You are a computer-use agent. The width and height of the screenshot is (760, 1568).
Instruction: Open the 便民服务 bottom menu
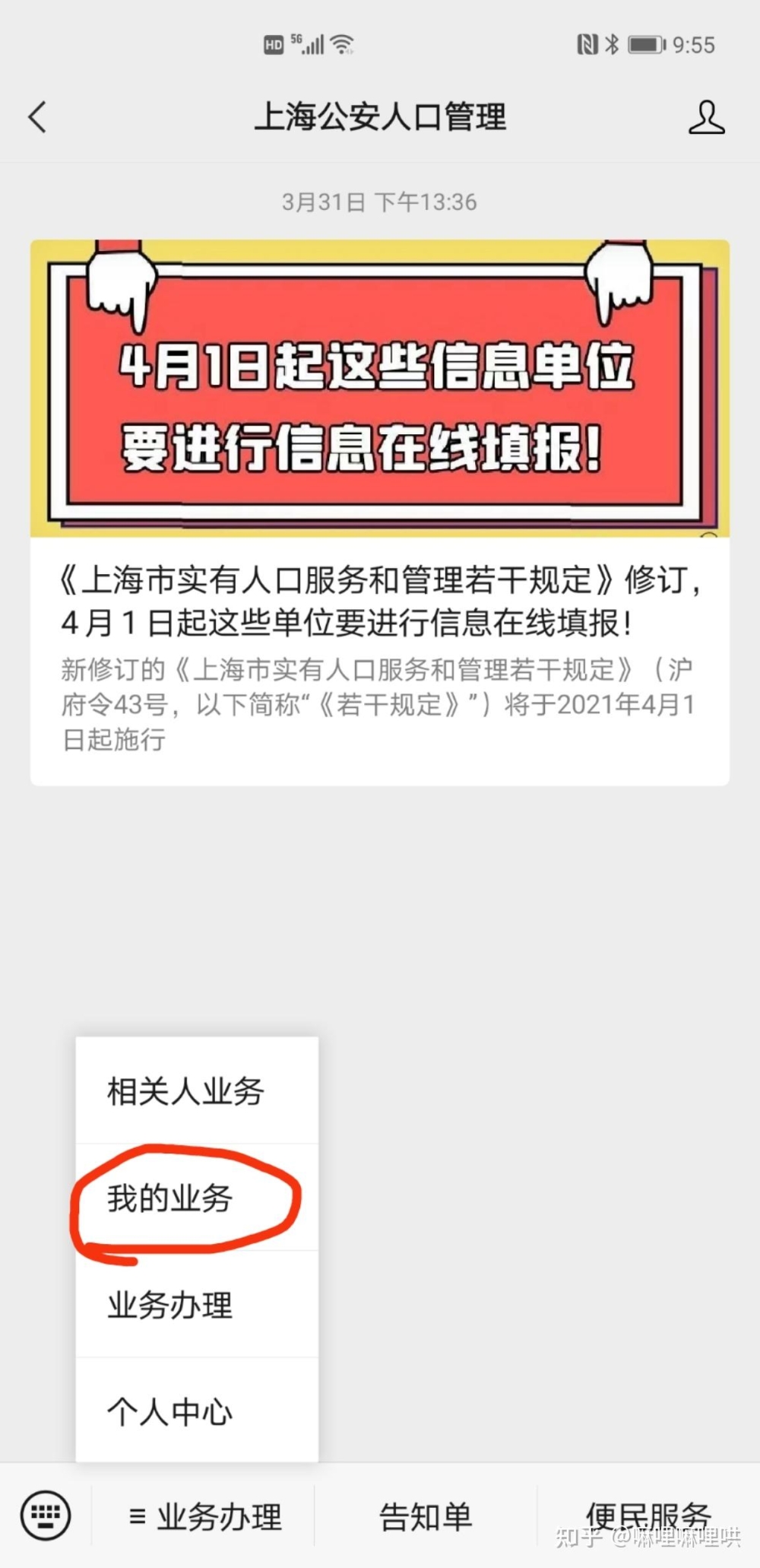coord(648,1516)
